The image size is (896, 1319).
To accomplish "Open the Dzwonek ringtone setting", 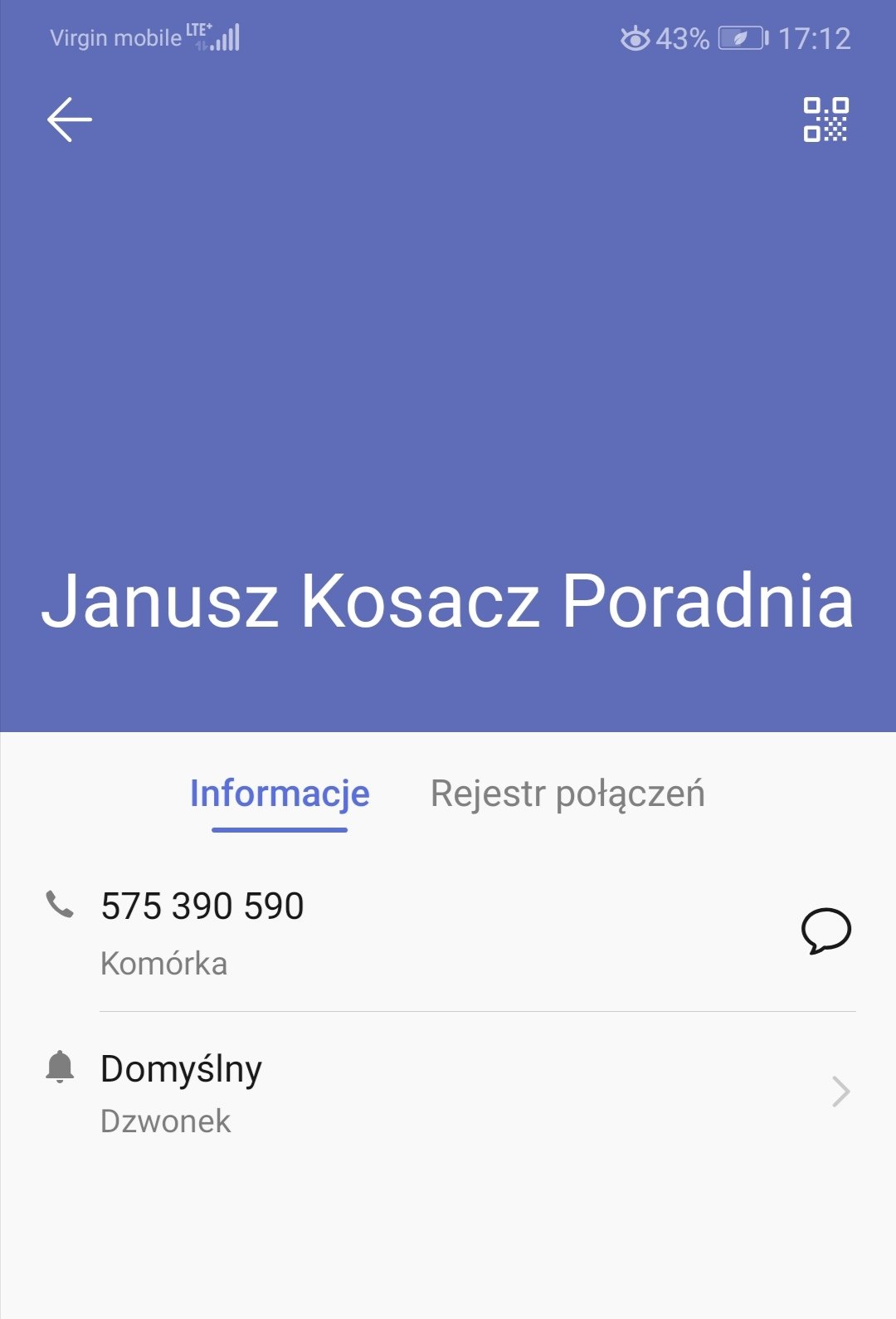I will 448,1092.
